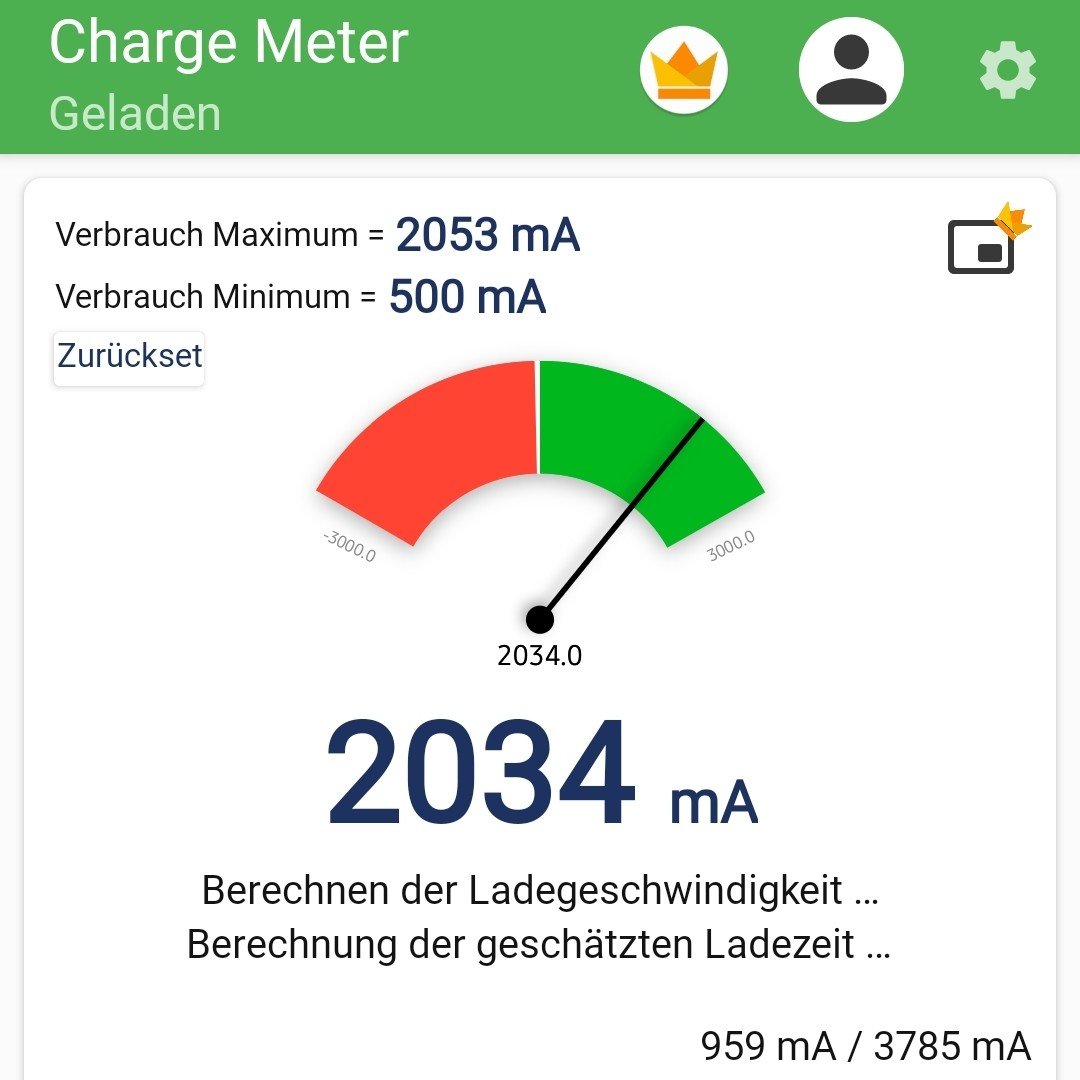Image resolution: width=1080 pixels, height=1080 pixels.
Task: Open settings via the gear icon
Action: click(1007, 71)
